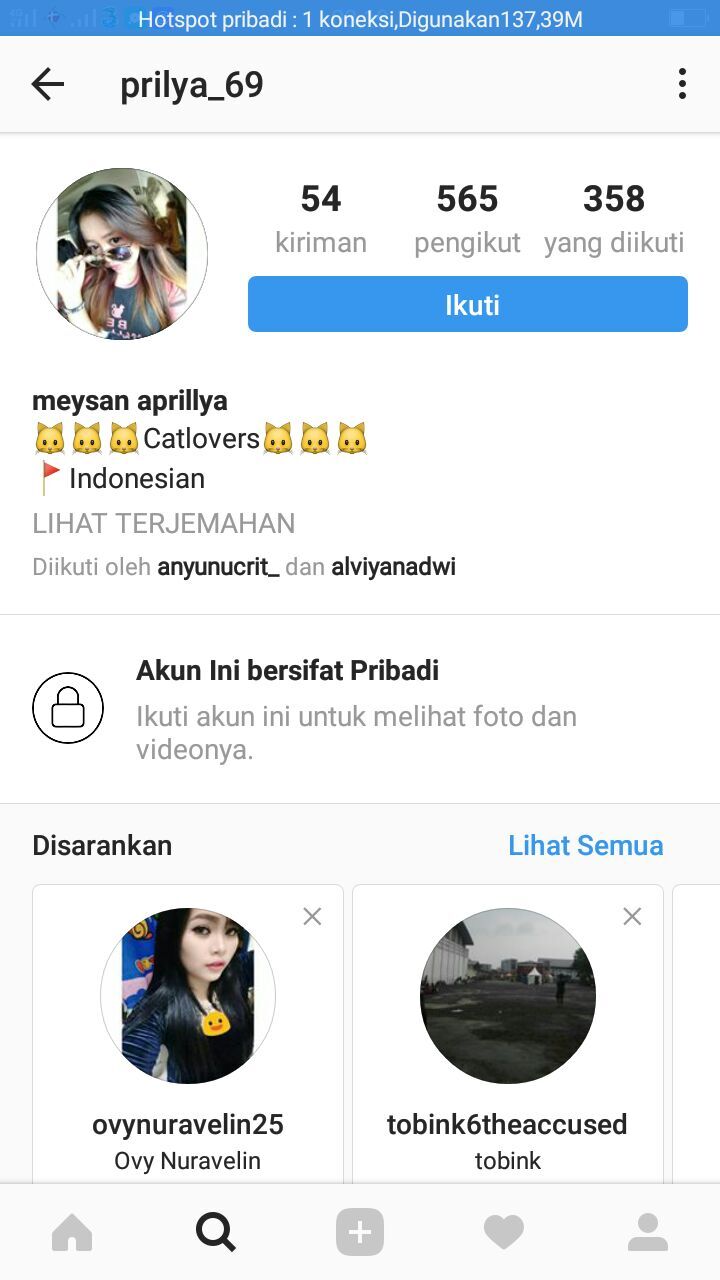Open activity notifications via heart icon
This screenshot has width=720, height=1280.
[504, 1231]
